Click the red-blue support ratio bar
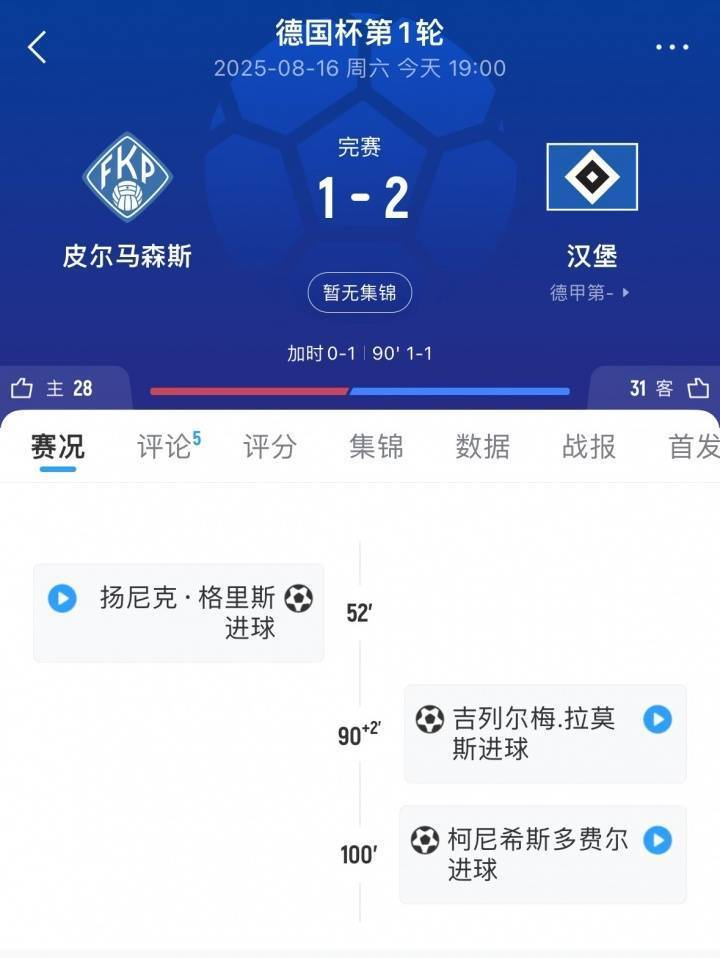This screenshot has height=958, width=720. [x=360, y=390]
